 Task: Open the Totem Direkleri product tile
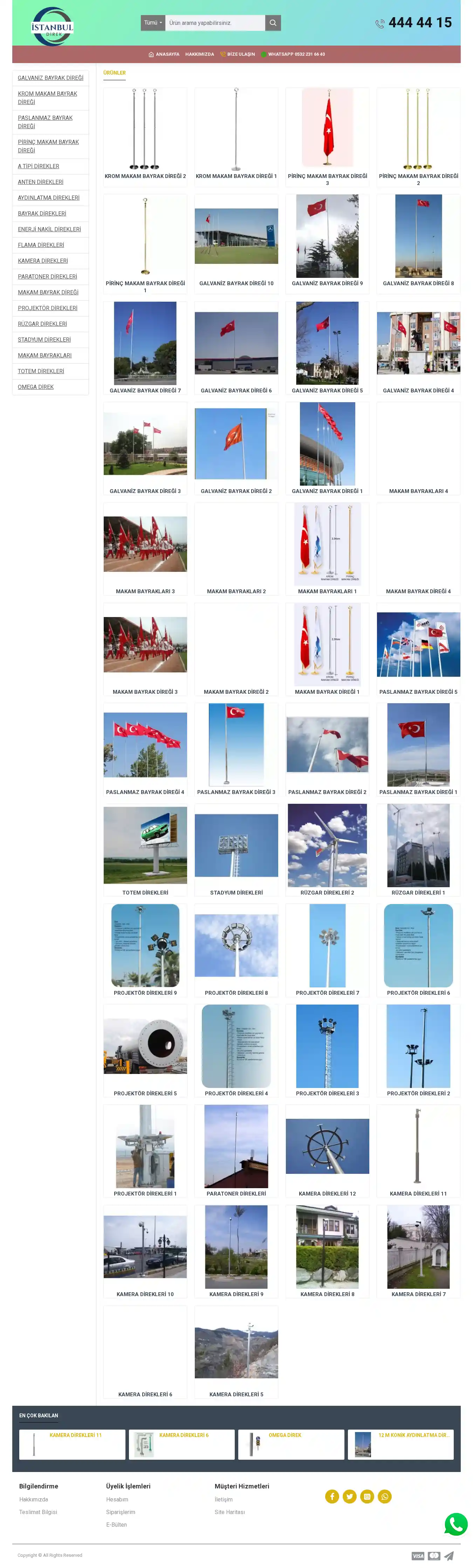(x=145, y=850)
